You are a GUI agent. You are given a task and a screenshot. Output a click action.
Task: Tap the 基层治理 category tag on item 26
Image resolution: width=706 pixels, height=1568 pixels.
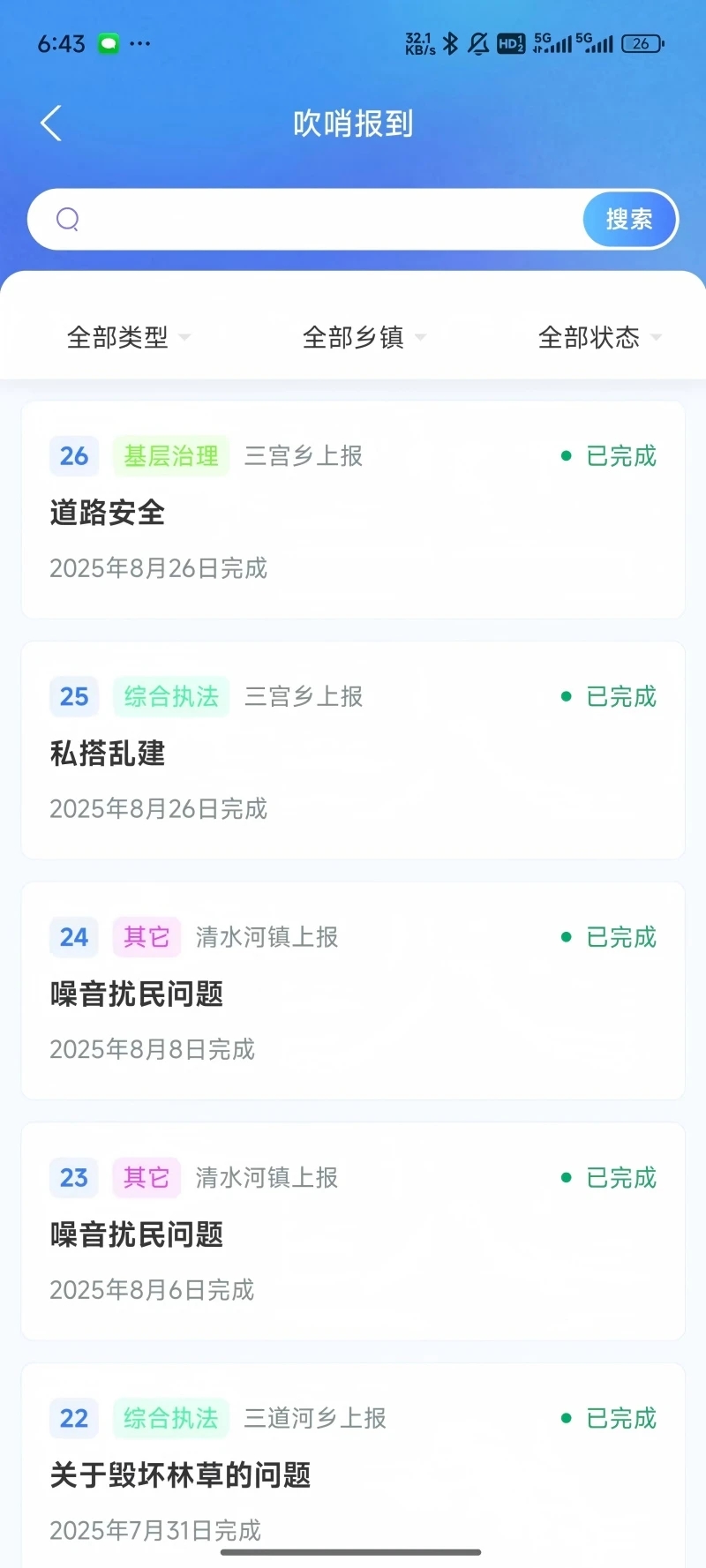pos(170,455)
